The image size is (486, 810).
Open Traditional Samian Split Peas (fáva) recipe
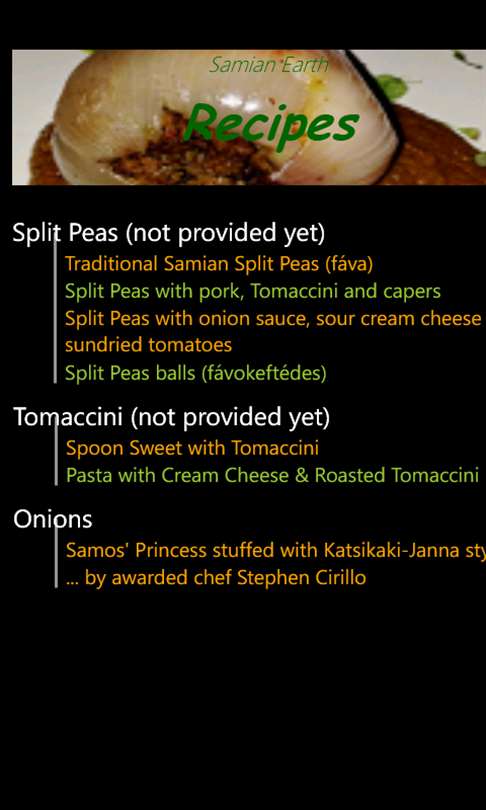(218, 264)
